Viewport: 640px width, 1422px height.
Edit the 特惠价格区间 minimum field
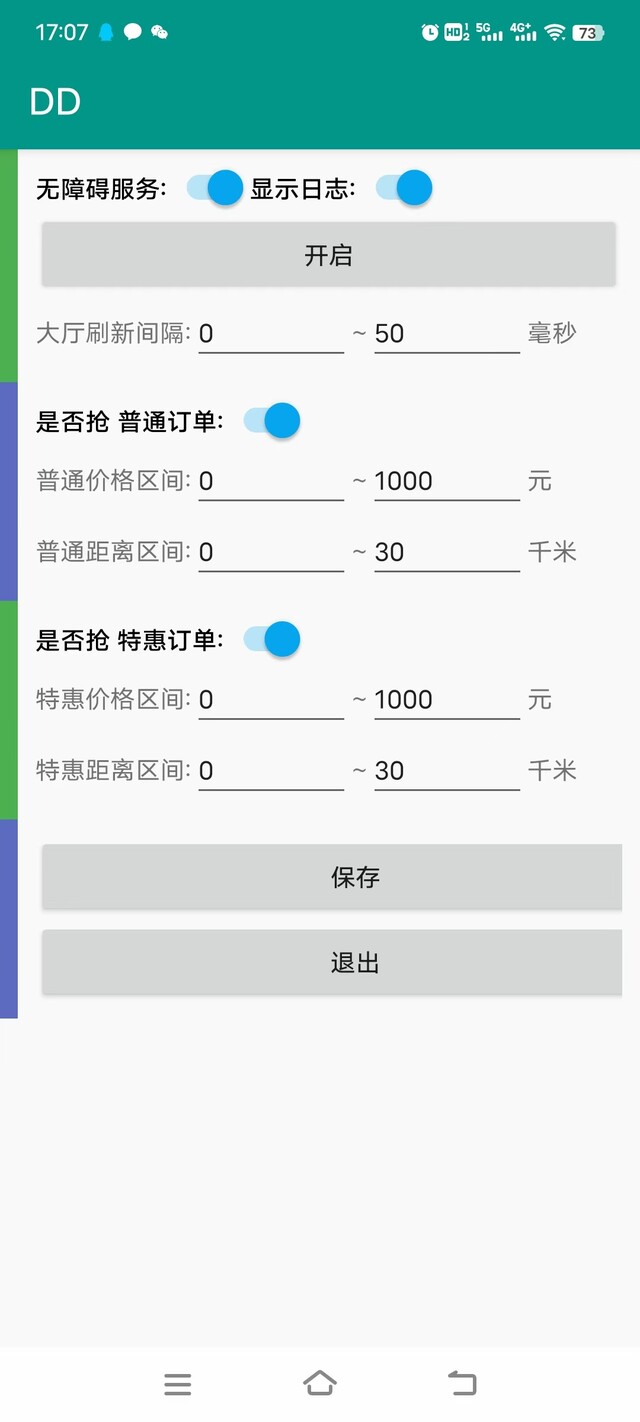click(x=271, y=700)
